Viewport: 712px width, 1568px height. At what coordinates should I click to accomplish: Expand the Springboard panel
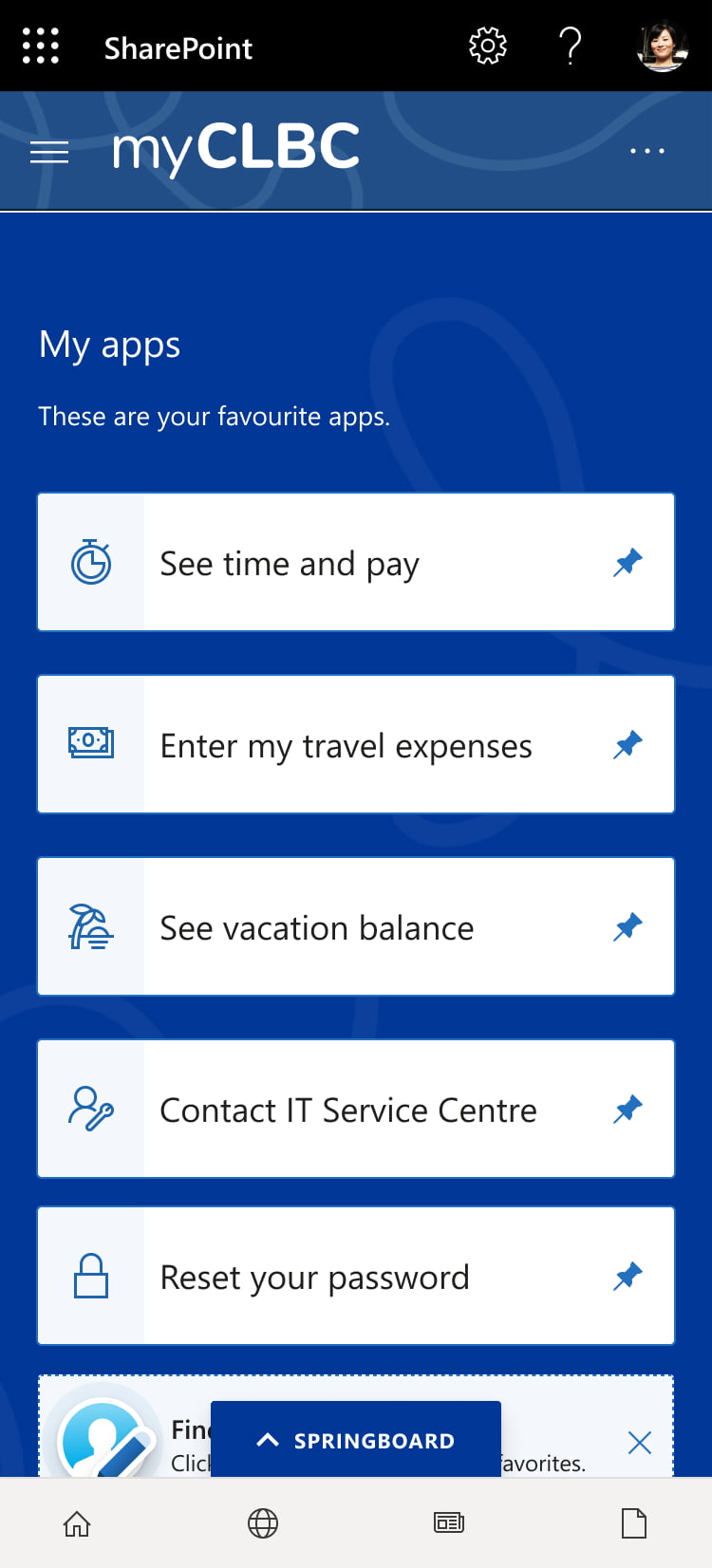point(355,1441)
